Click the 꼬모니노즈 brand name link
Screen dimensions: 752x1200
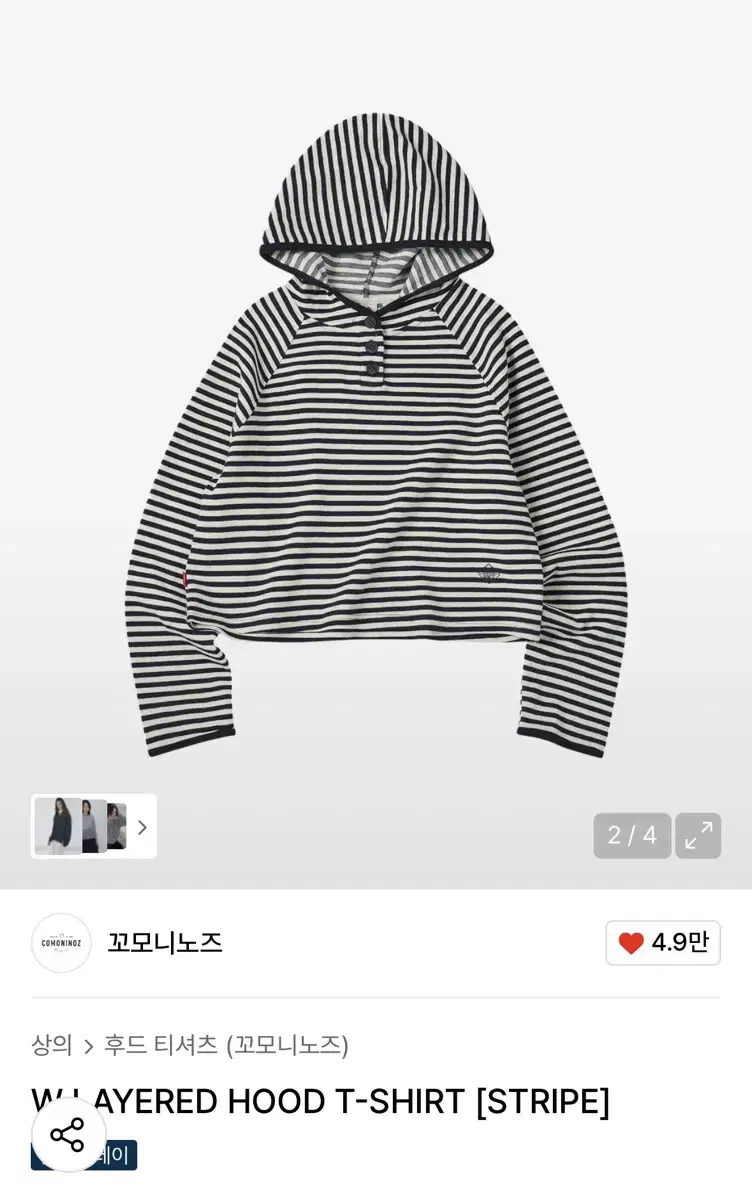(x=165, y=942)
